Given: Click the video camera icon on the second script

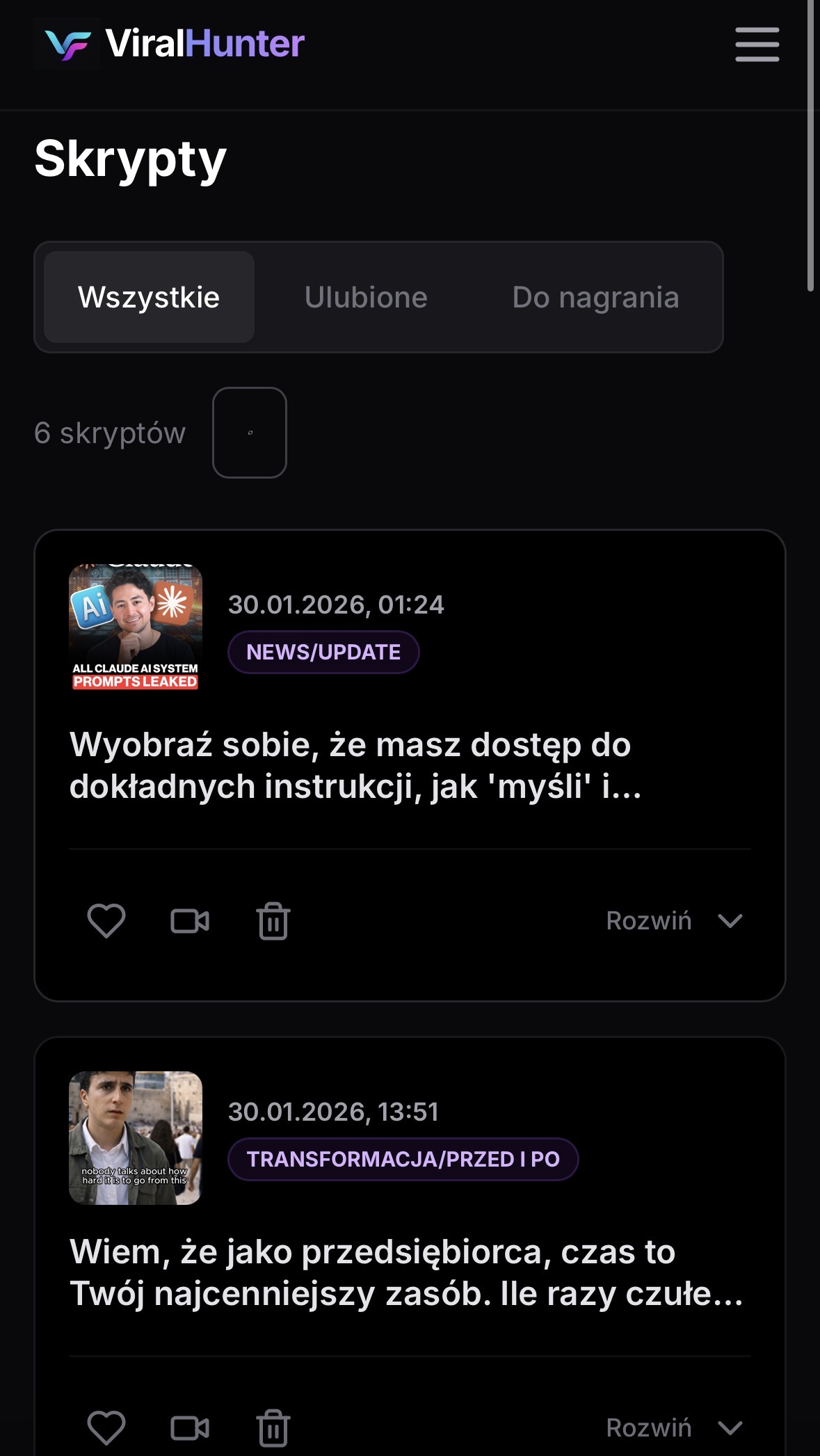Looking at the screenshot, I should [189, 1428].
